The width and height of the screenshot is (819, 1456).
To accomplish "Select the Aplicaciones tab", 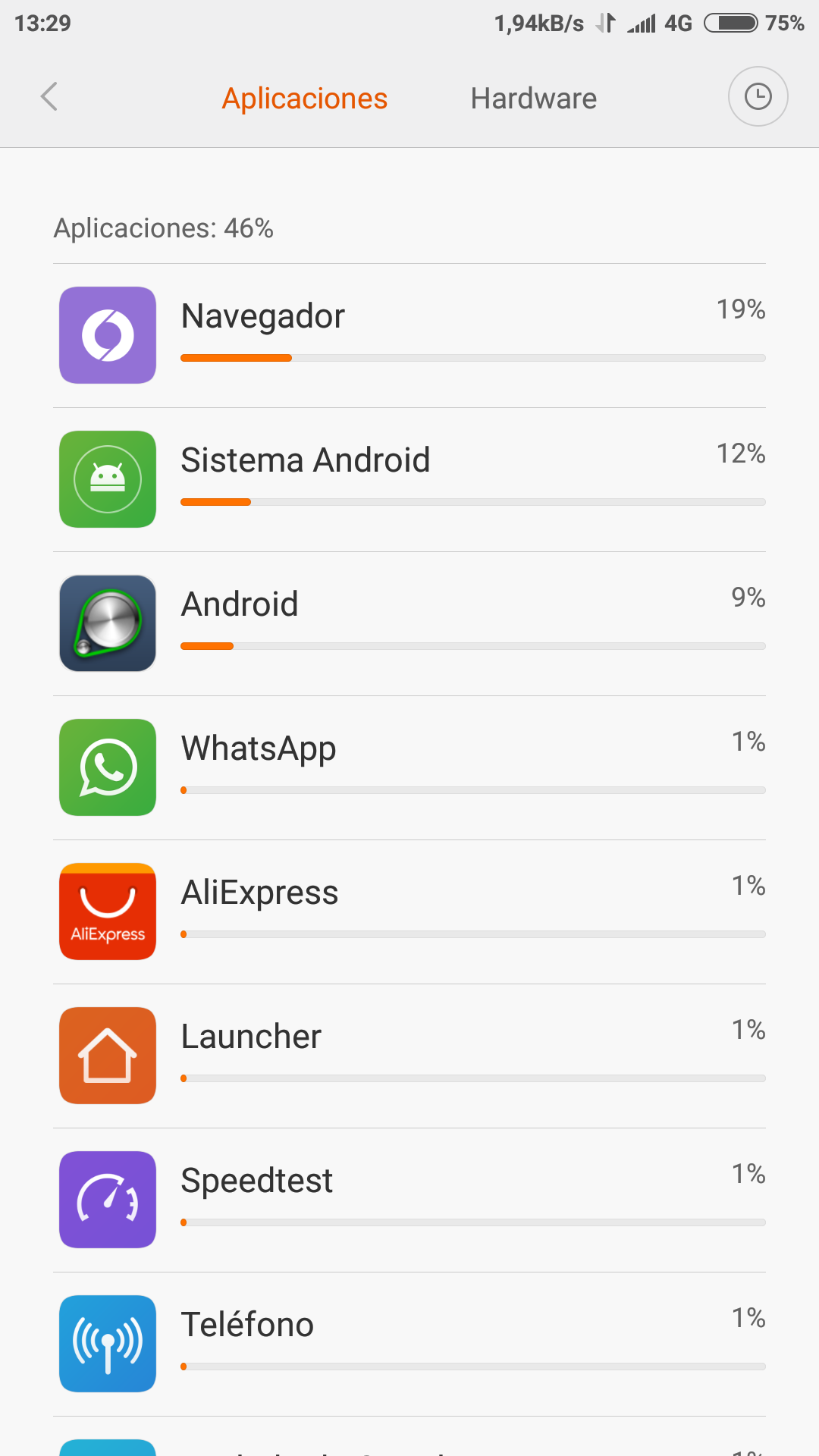I will click(x=305, y=99).
